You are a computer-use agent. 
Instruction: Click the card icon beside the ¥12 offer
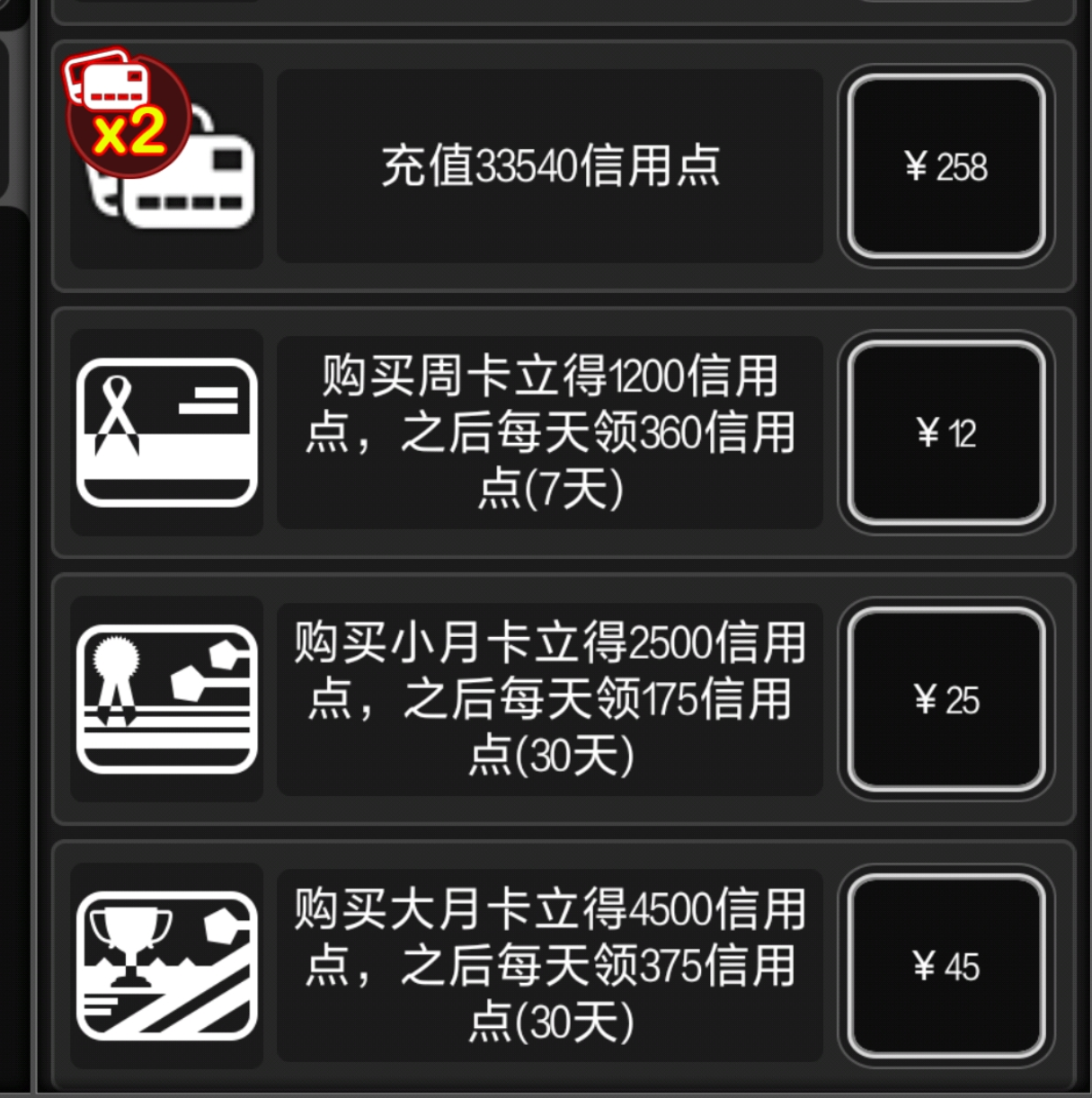coord(166,431)
